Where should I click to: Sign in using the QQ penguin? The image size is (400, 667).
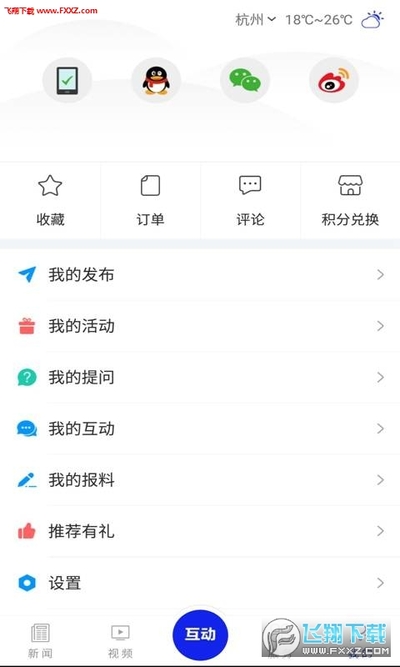[x=156, y=80]
